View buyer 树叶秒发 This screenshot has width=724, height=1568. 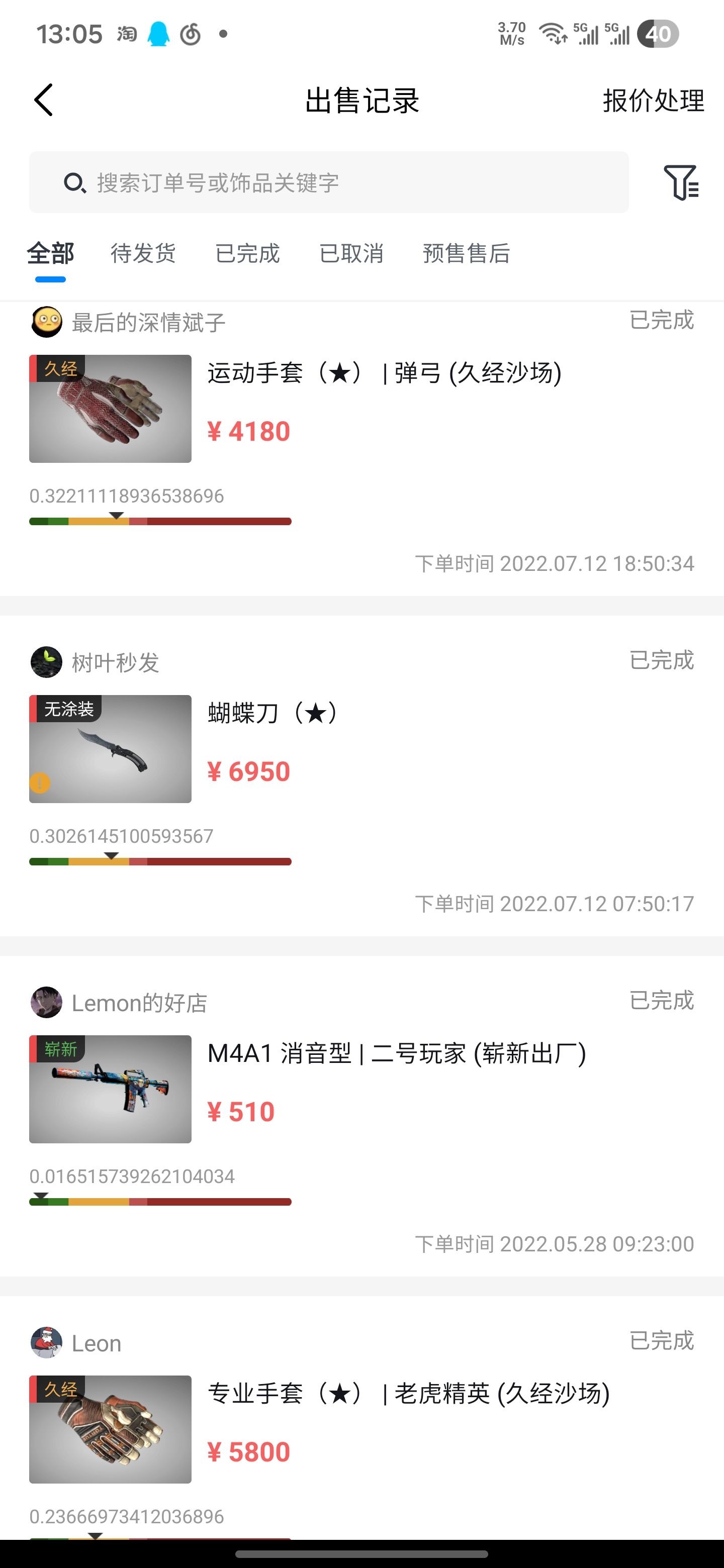(115, 662)
